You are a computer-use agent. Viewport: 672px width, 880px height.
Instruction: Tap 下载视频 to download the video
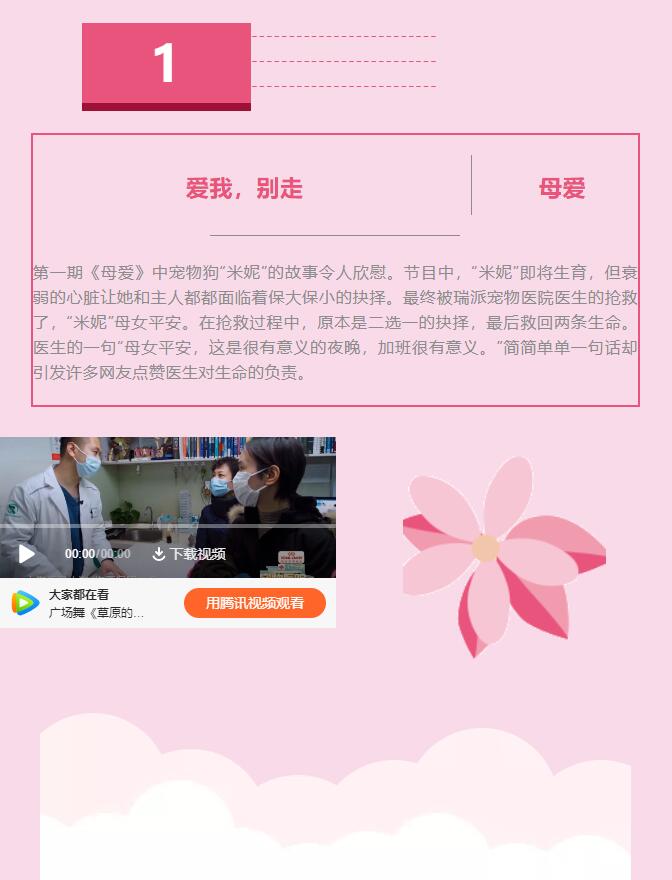point(189,554)
